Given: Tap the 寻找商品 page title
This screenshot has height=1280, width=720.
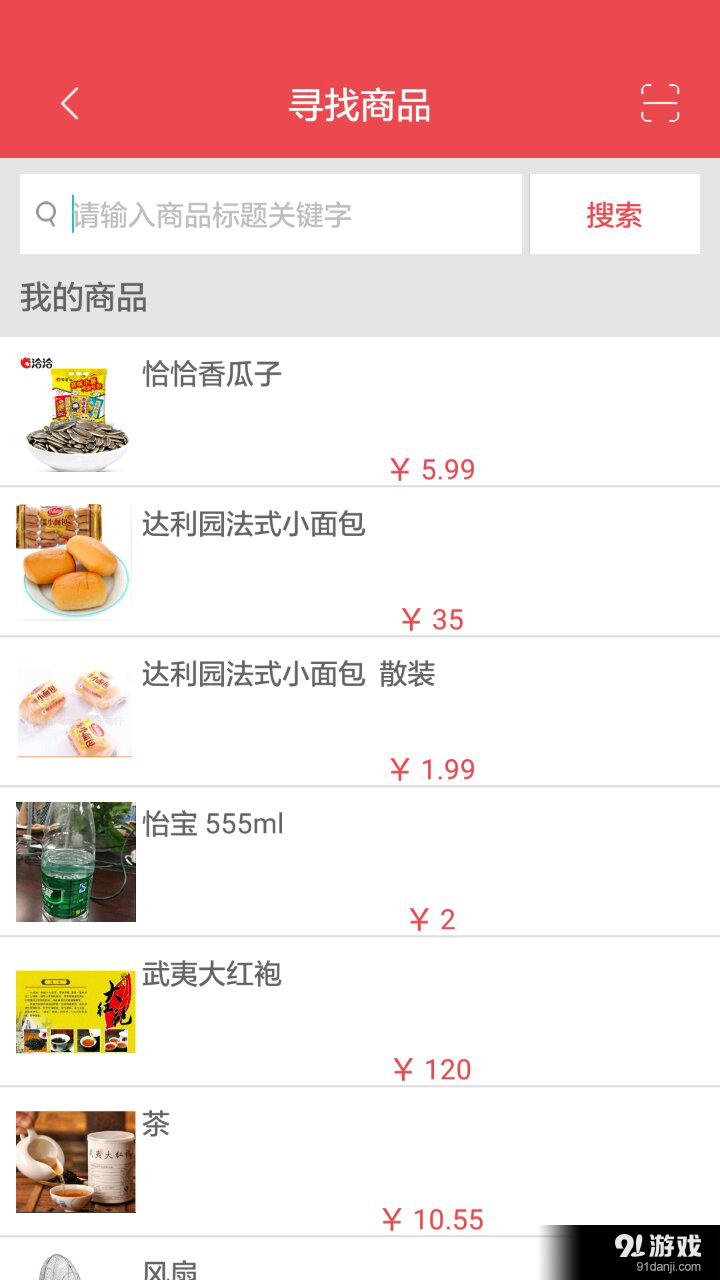Looking at the screenshot, I should (x=360, y=105).
